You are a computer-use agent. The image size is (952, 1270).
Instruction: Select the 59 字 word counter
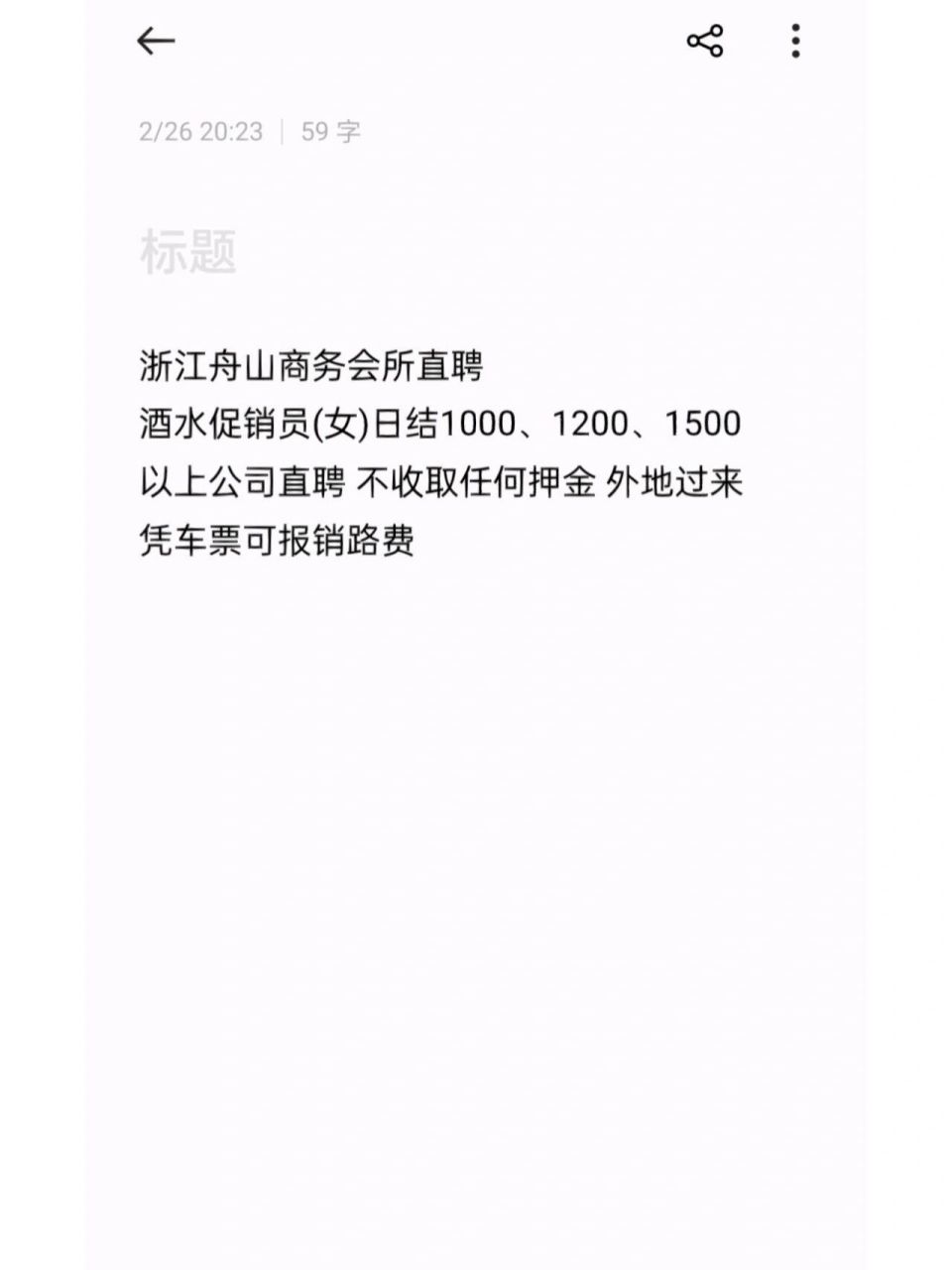pos(330,129)
